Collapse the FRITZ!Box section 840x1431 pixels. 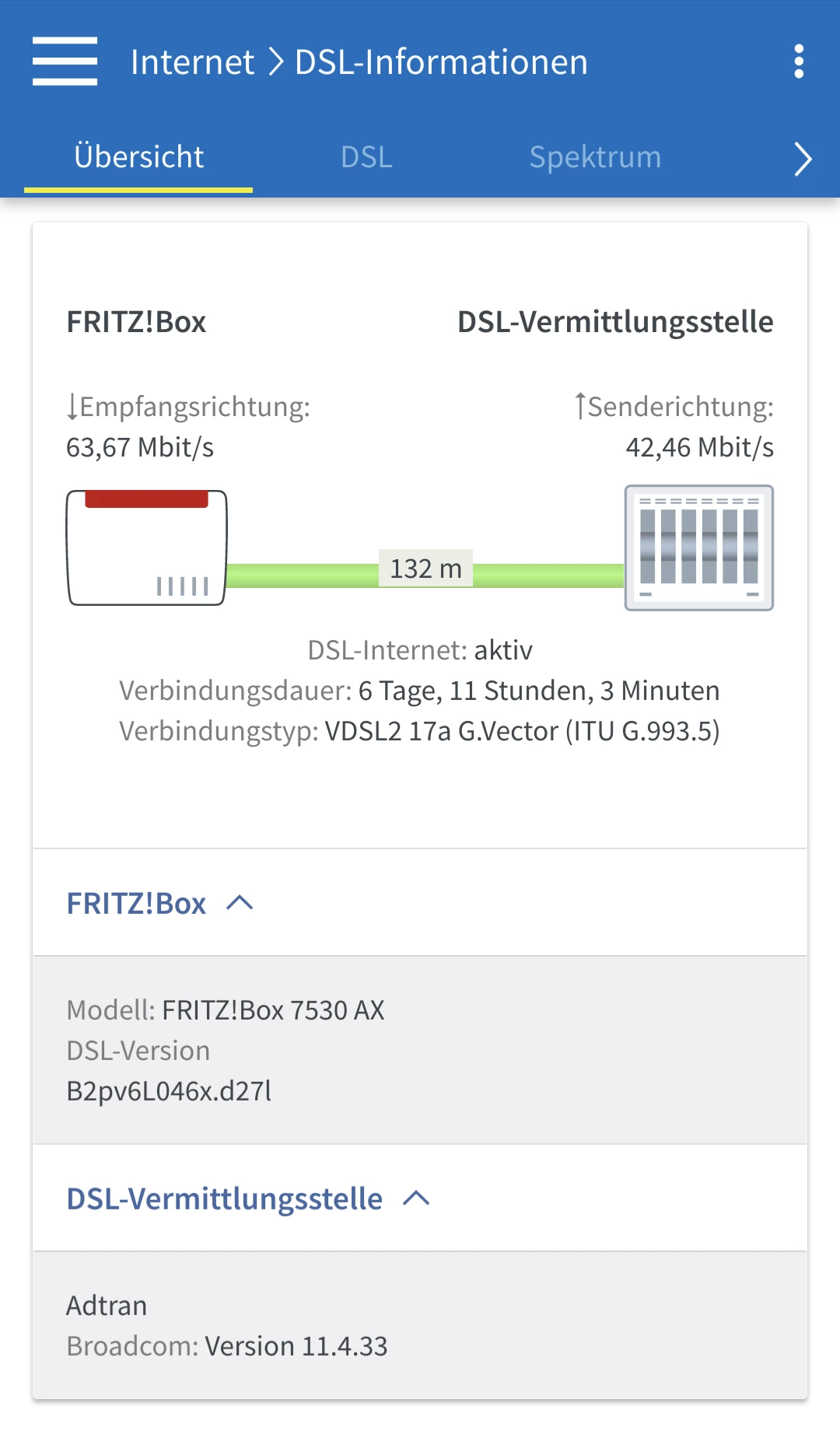click(x=420, y=903)
